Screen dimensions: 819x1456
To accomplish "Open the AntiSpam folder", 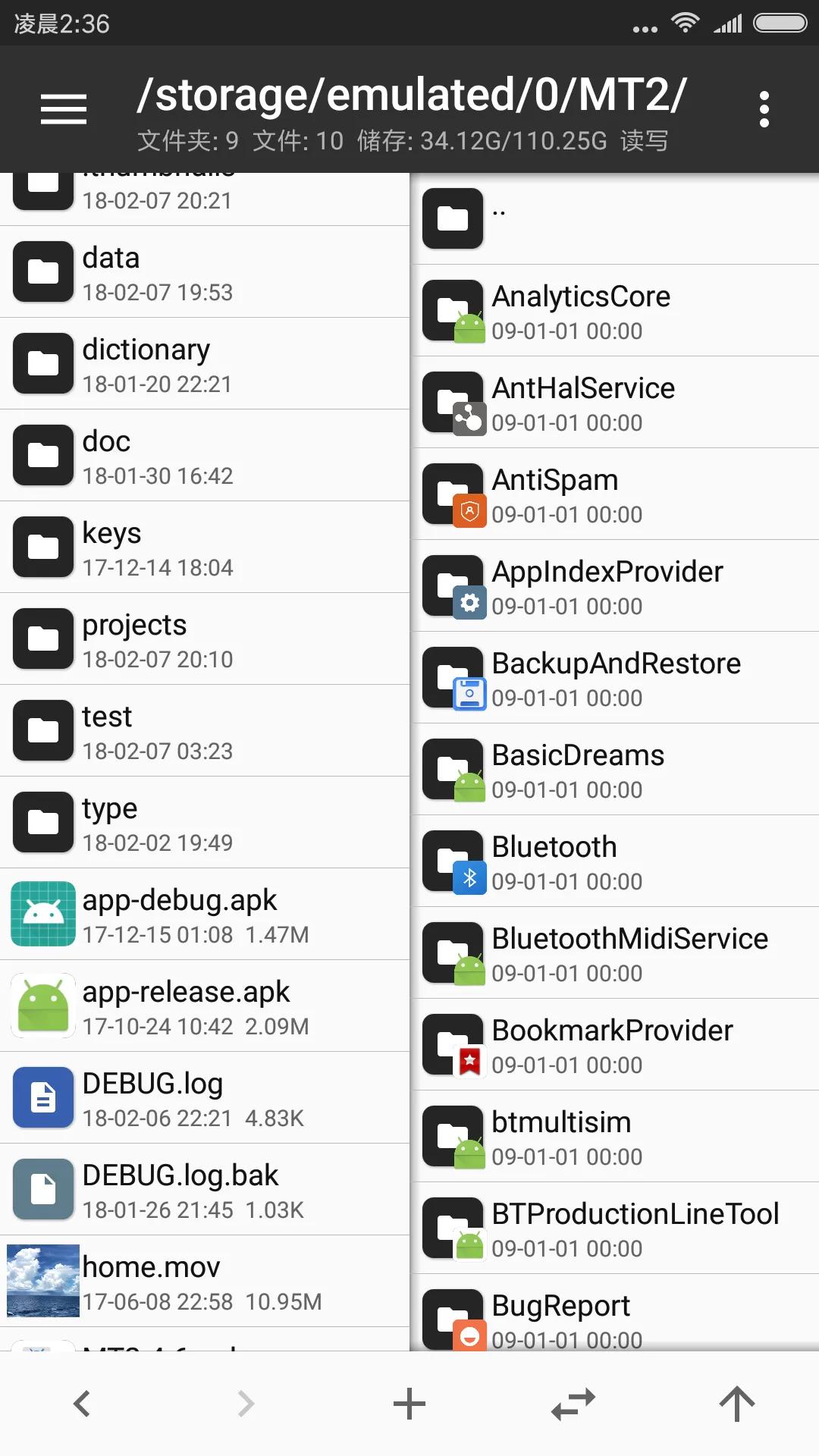I will pos(614,494).
